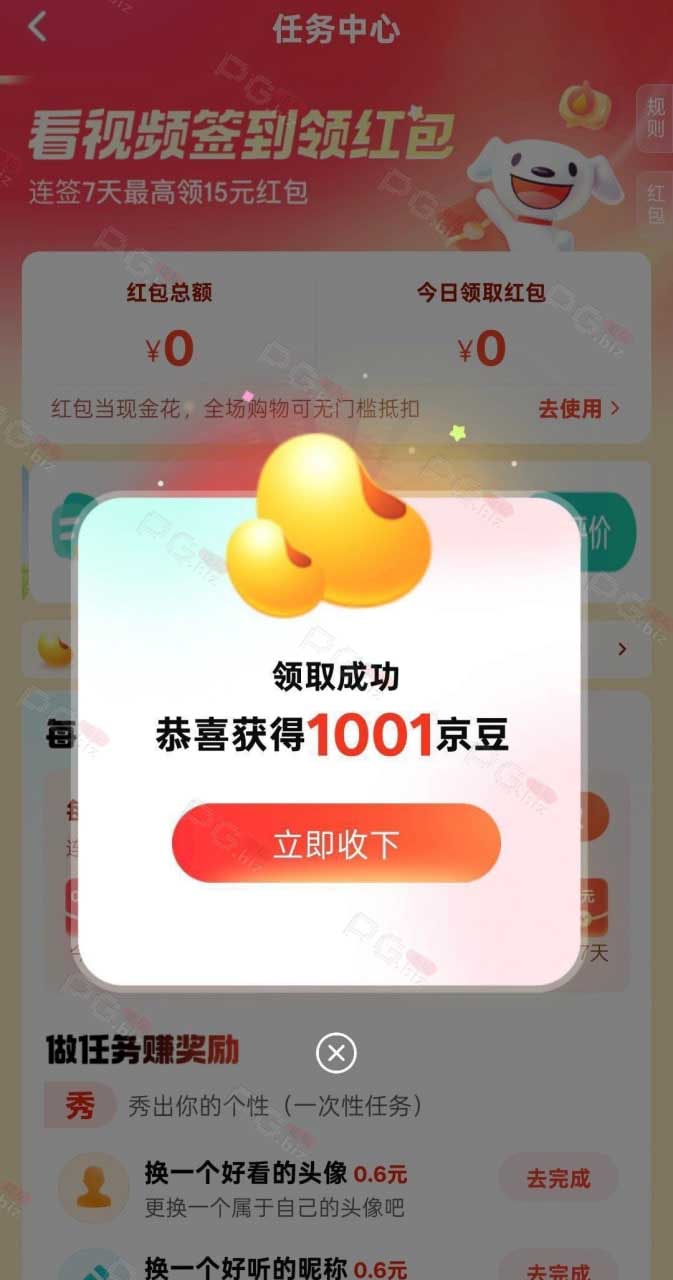Tap 去完成 for 换一个好看的头像

(558, 1178)
